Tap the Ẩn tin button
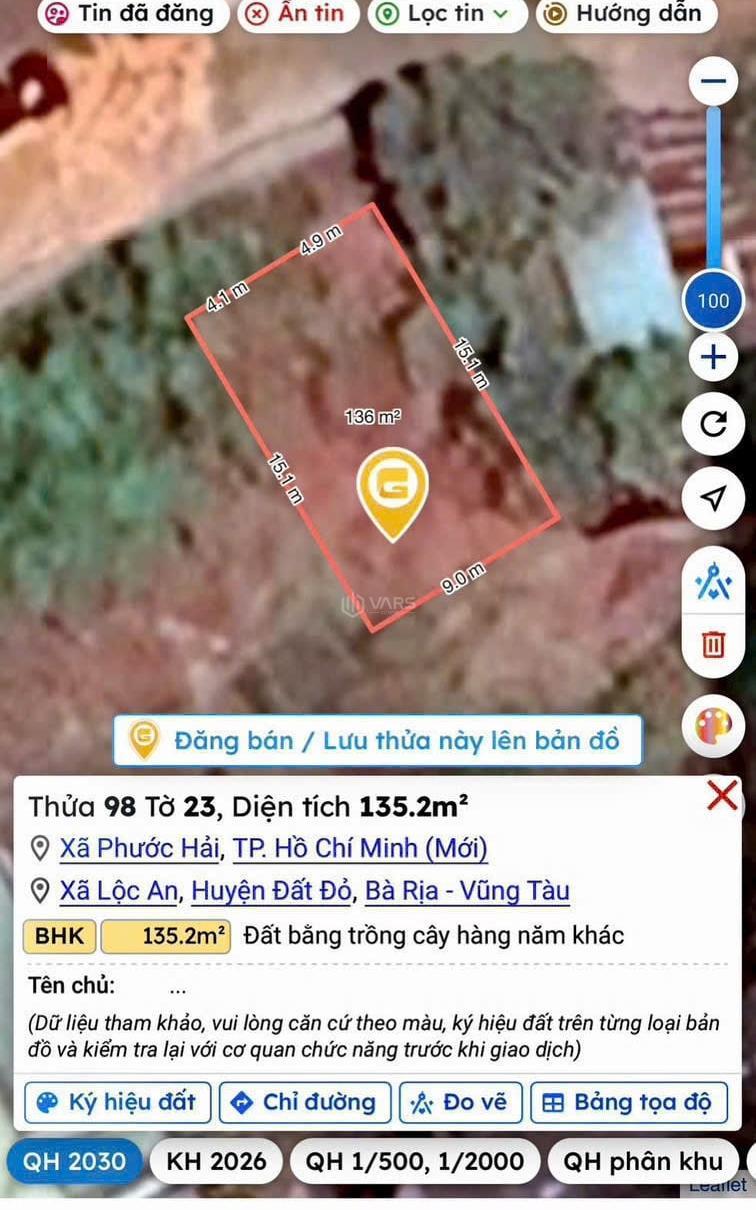 click(295, 13)
